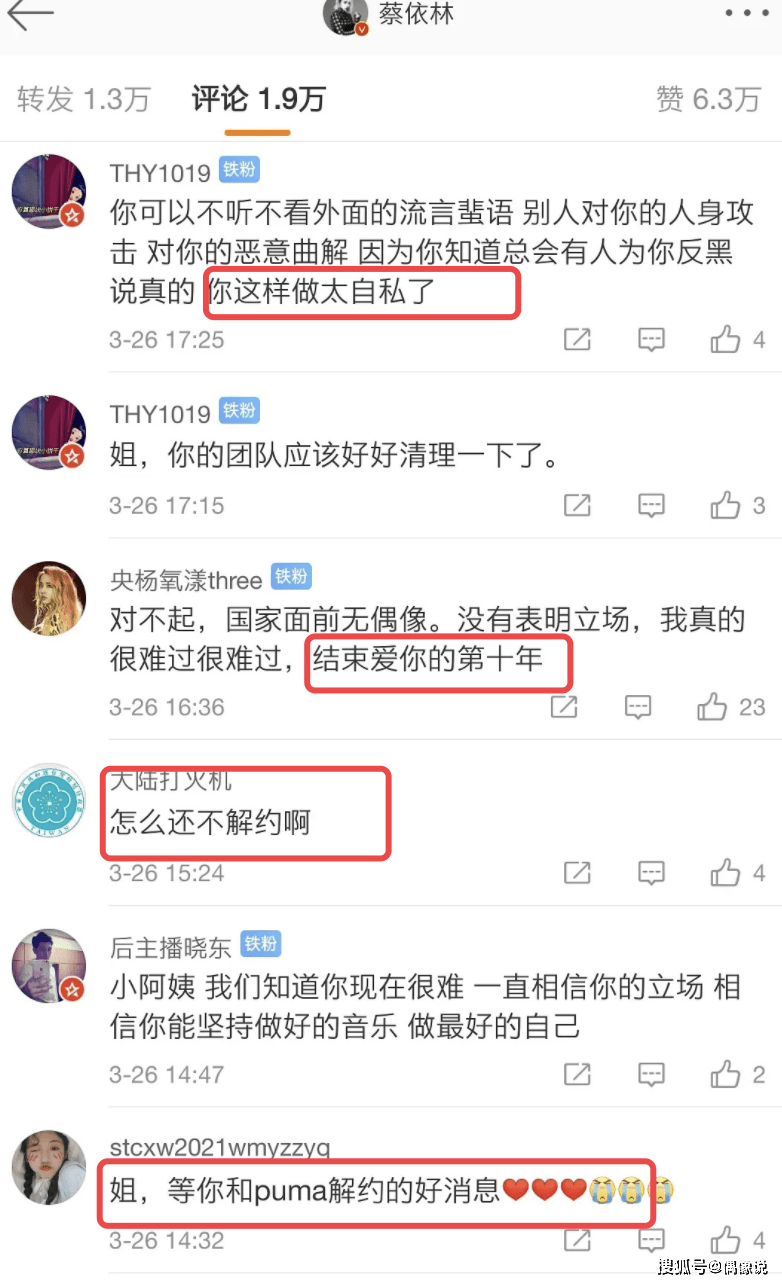Repost the 怎么还不解约啊 comment
Screen dimensions: 782x1284
click(577, 873)
